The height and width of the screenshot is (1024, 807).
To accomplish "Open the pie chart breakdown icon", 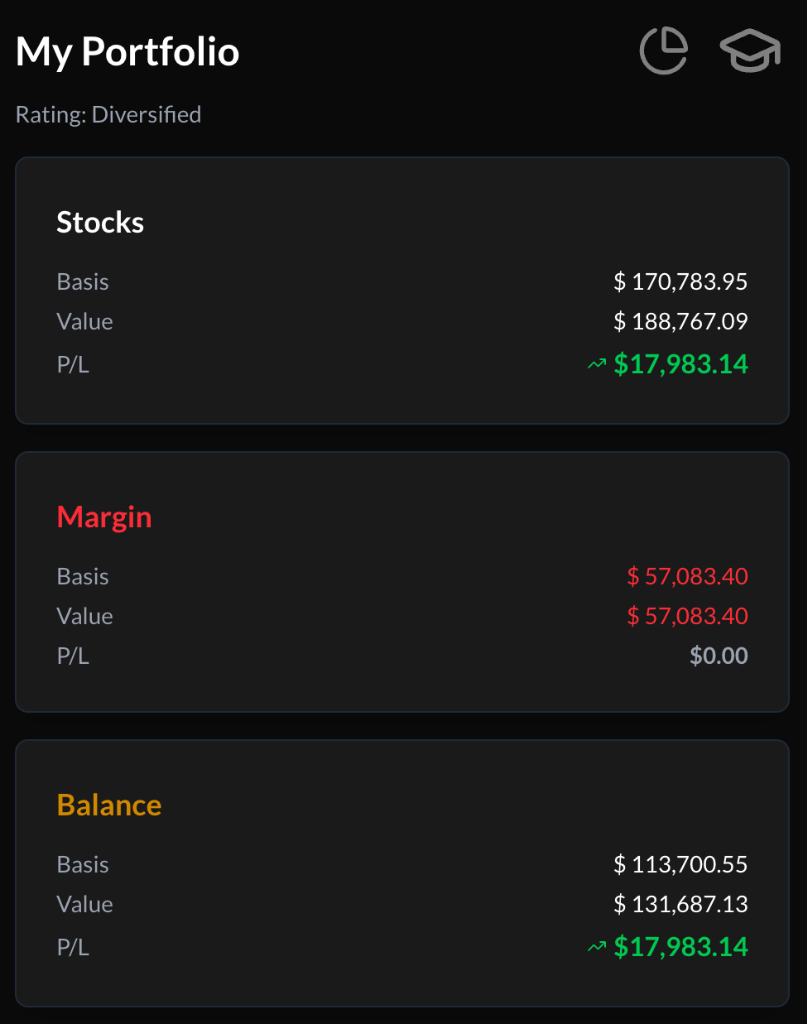I will pos(663,48).
